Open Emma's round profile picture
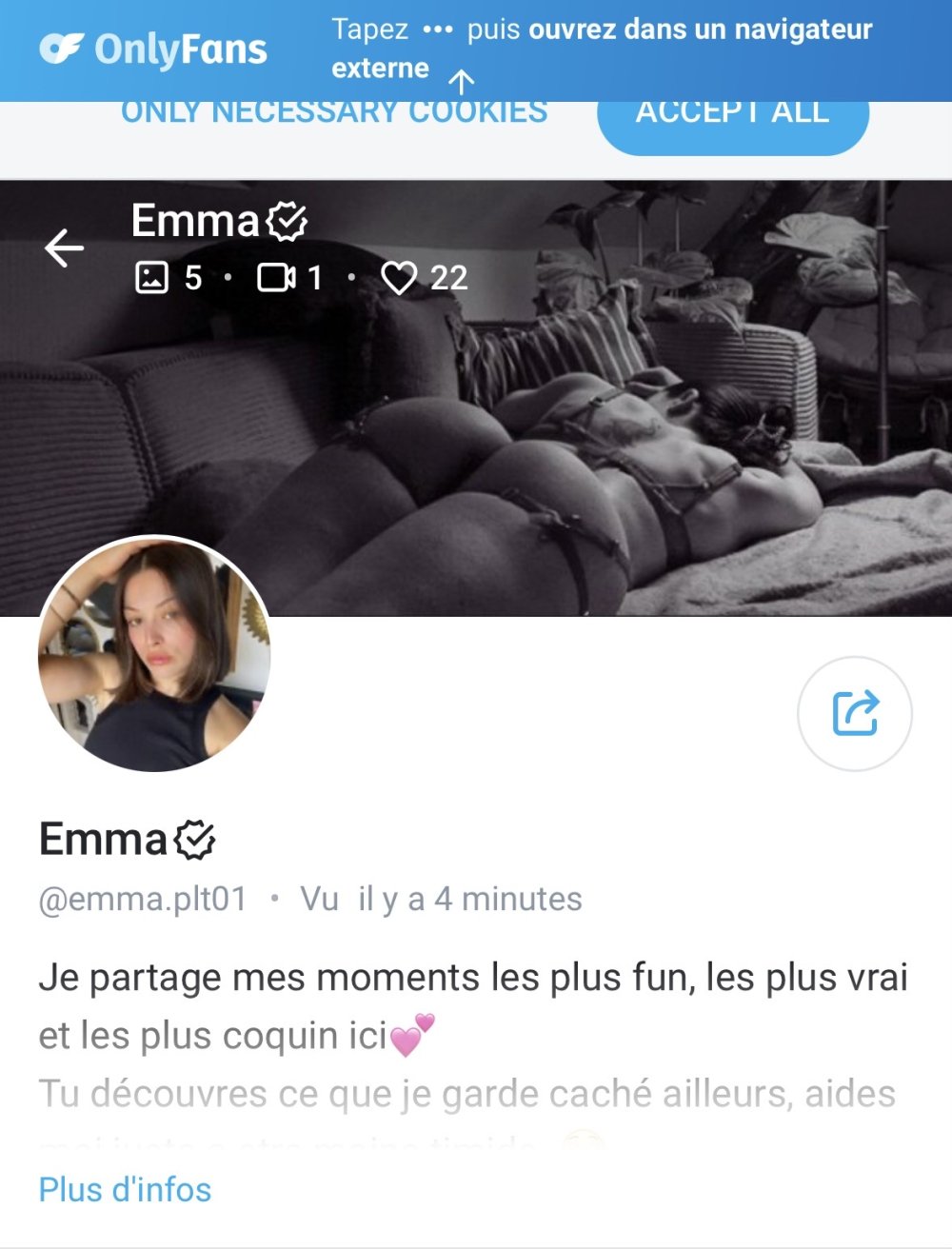 pyautogui.click(x=154, y=653)
